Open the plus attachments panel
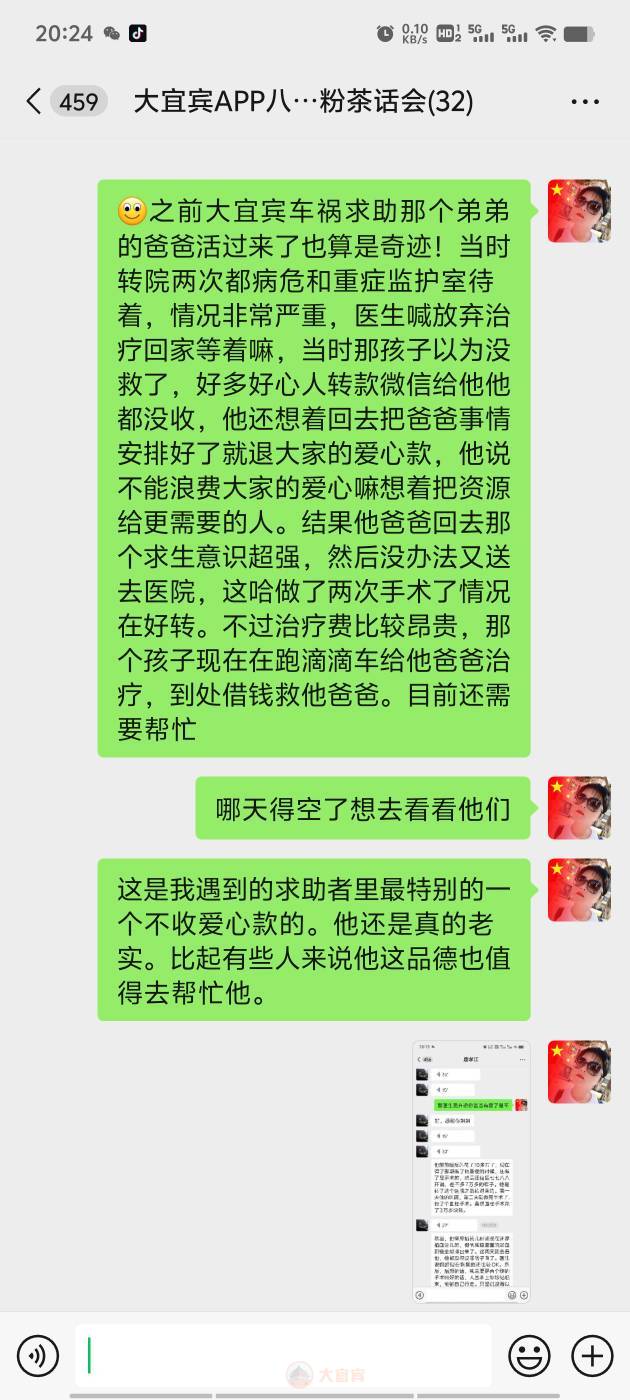 (x=592, y=1356)
